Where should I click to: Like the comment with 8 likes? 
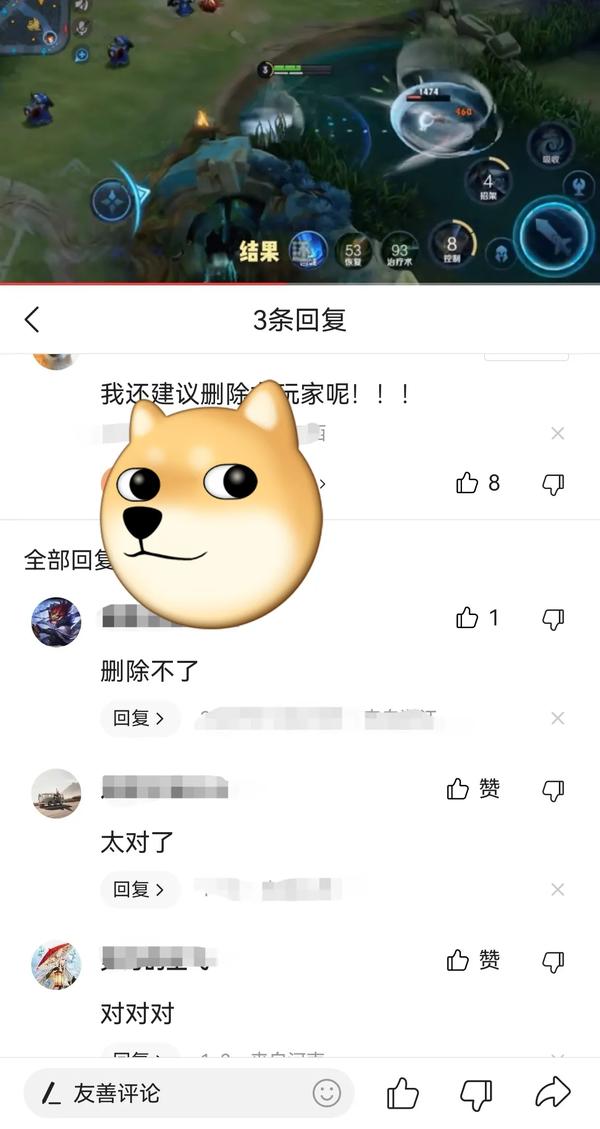click(468, 483)
